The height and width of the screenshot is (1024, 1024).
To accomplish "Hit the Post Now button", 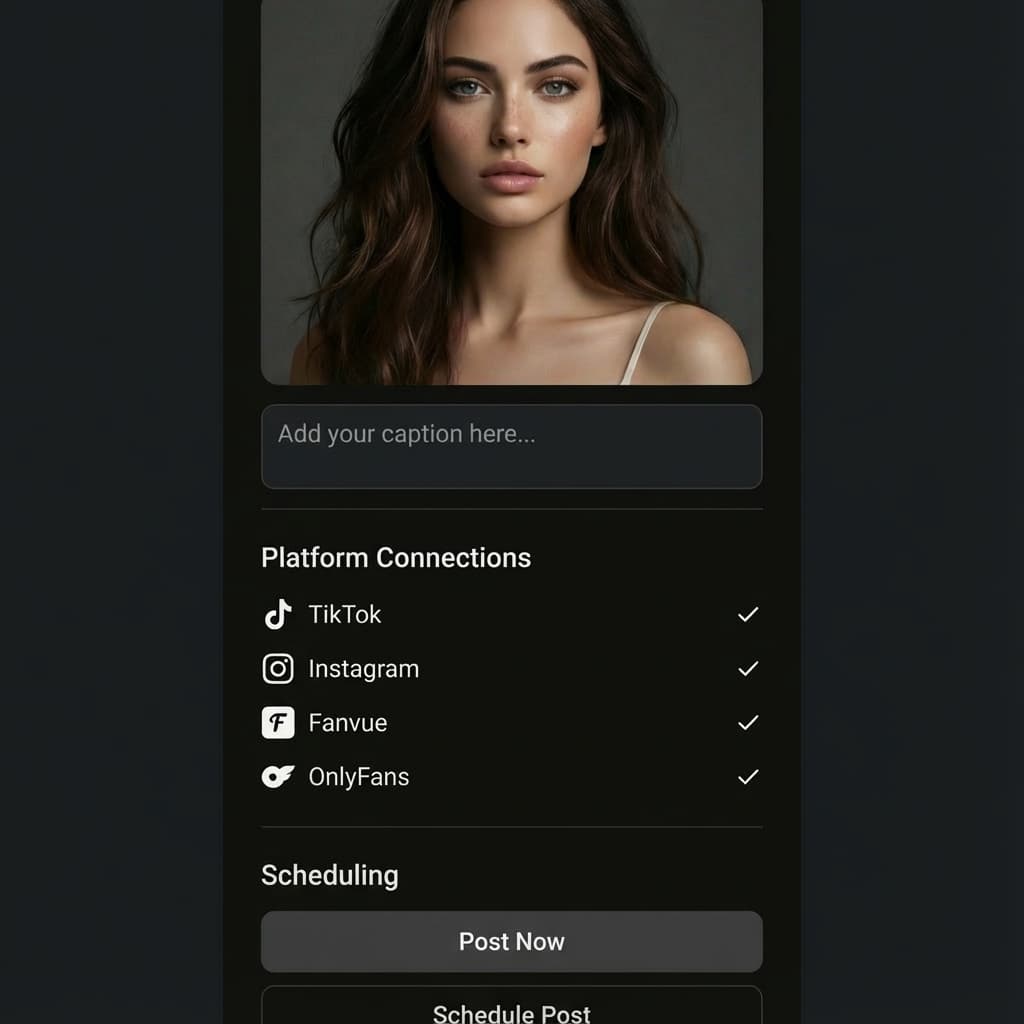I will click(511, 941).
